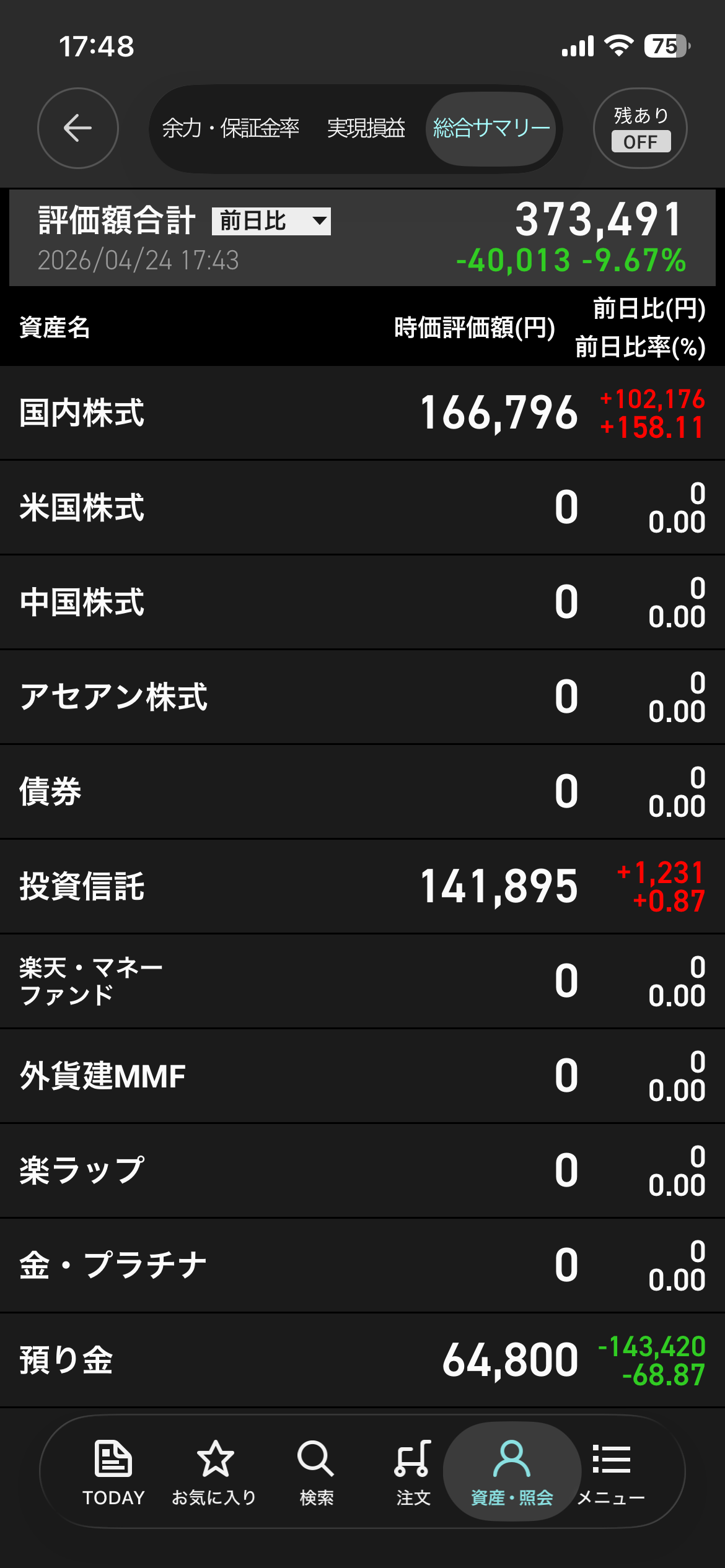Open the 債券 asset row
The width and height of the screenshot is (725, 1568).
362,792
